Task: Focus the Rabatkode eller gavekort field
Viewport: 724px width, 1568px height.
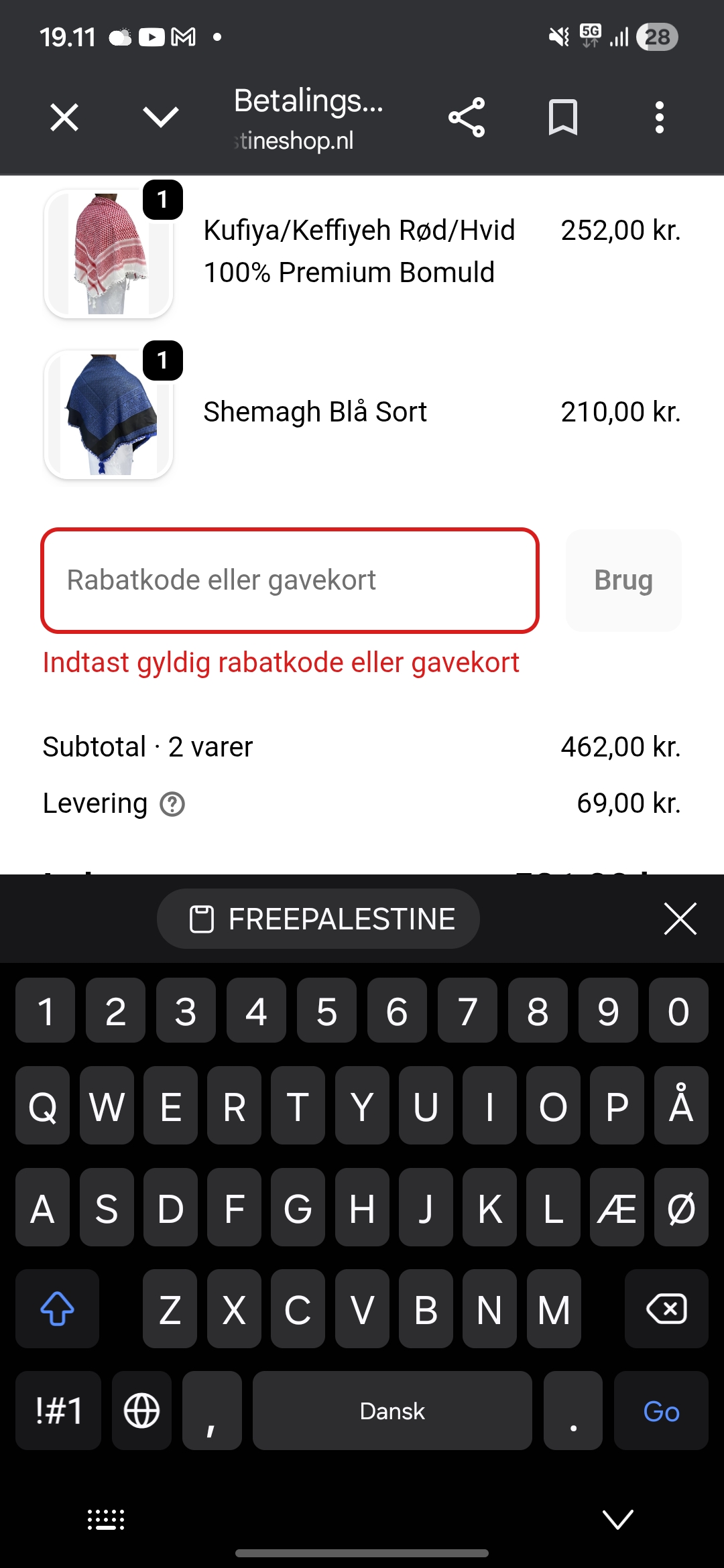Action: coord(290,580)
